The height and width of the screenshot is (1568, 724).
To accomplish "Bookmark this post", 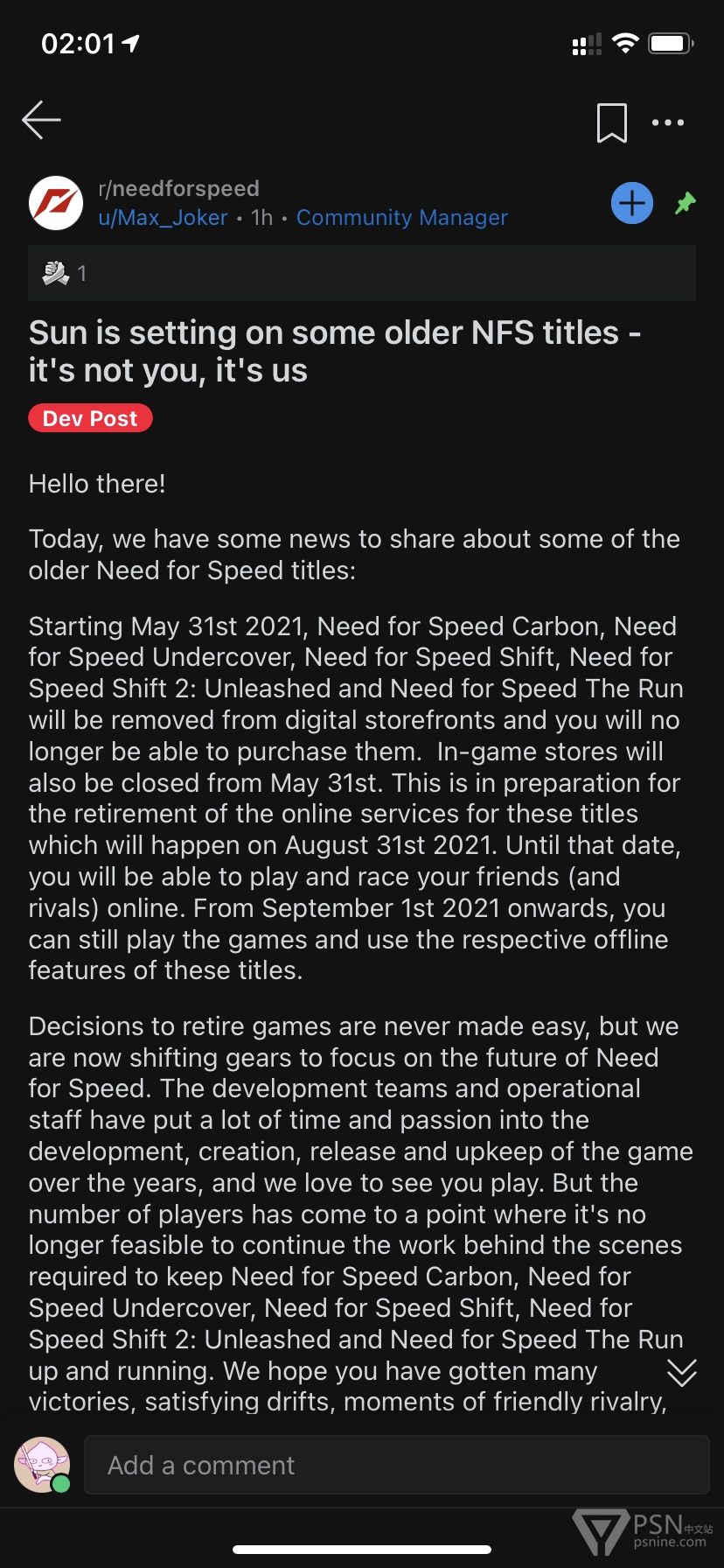I will tap(611, 122).
